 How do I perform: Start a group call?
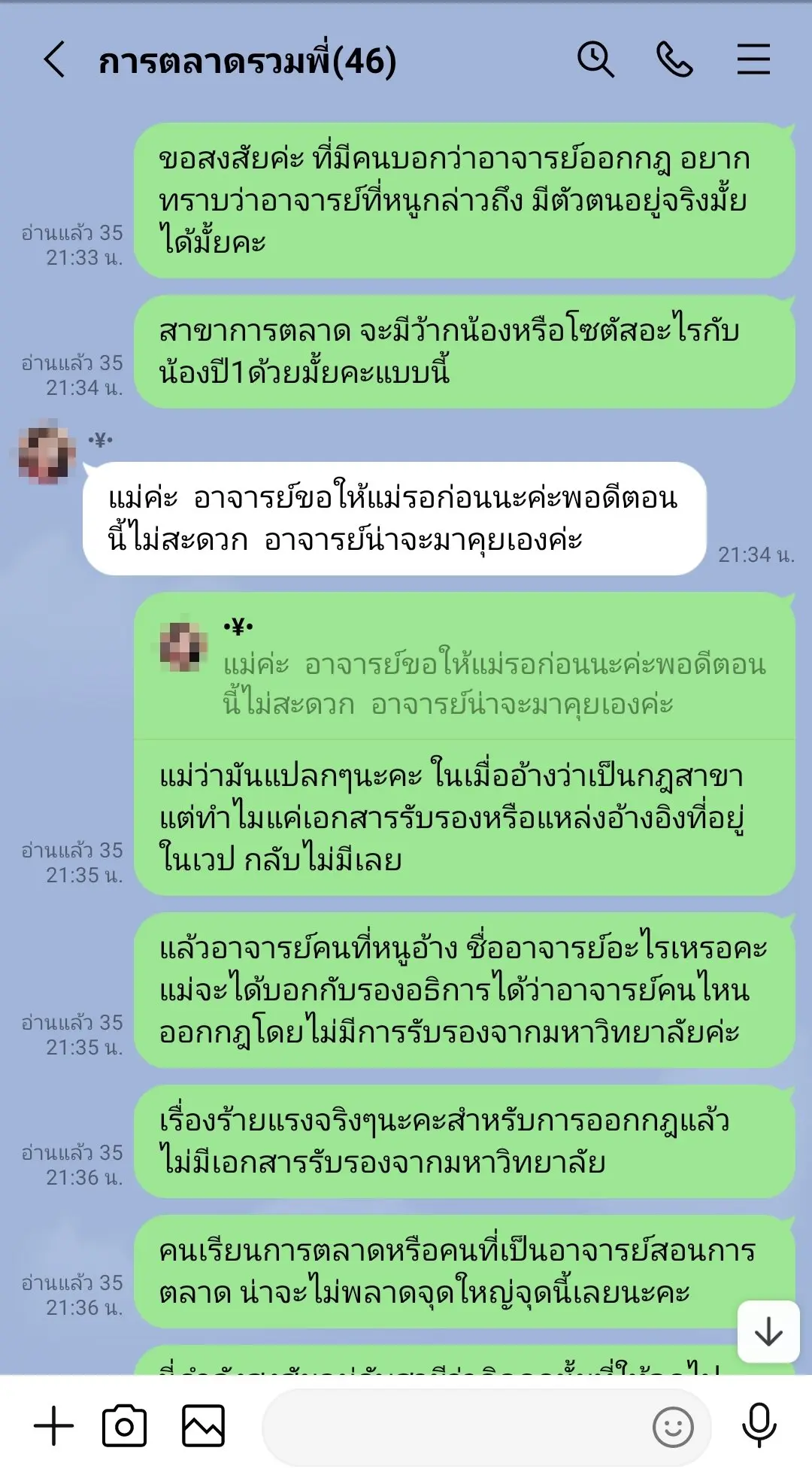[674, 59]
